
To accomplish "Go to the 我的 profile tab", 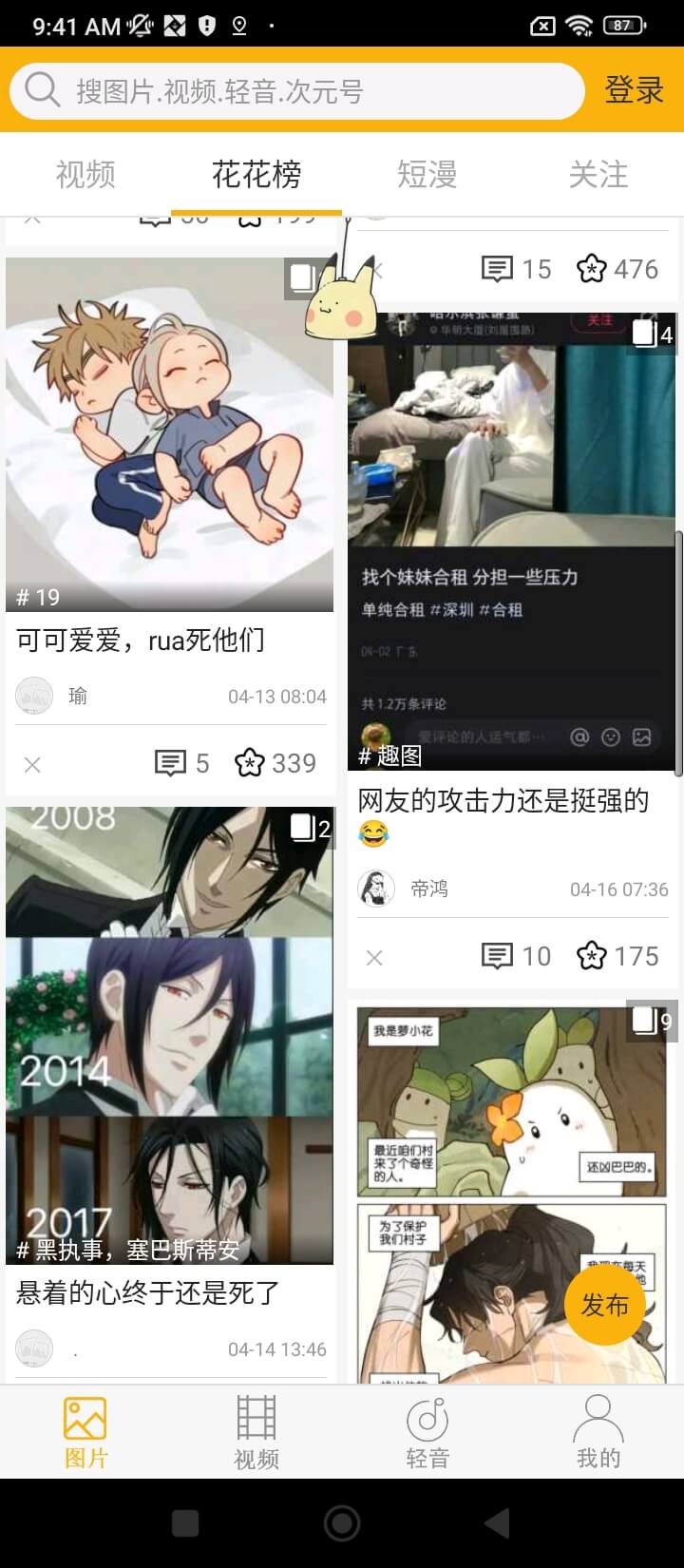I will (598, 1432).
